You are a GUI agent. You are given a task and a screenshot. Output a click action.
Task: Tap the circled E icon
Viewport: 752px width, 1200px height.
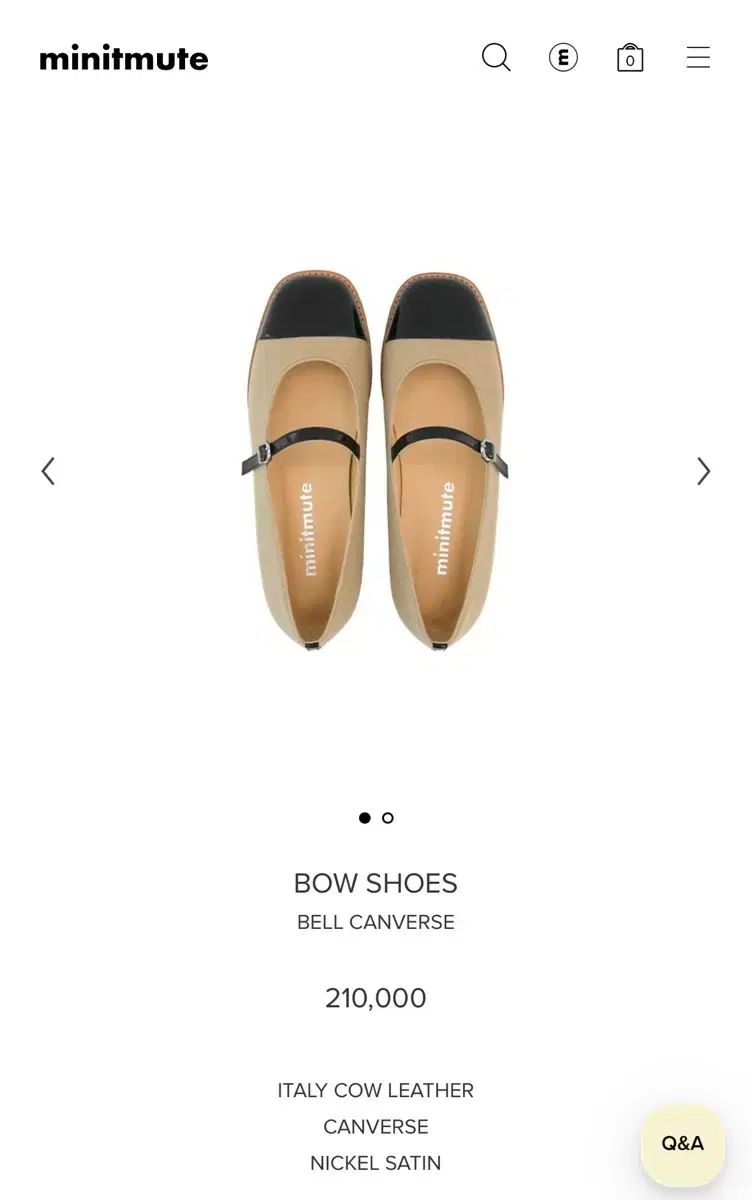pos(563,58)
